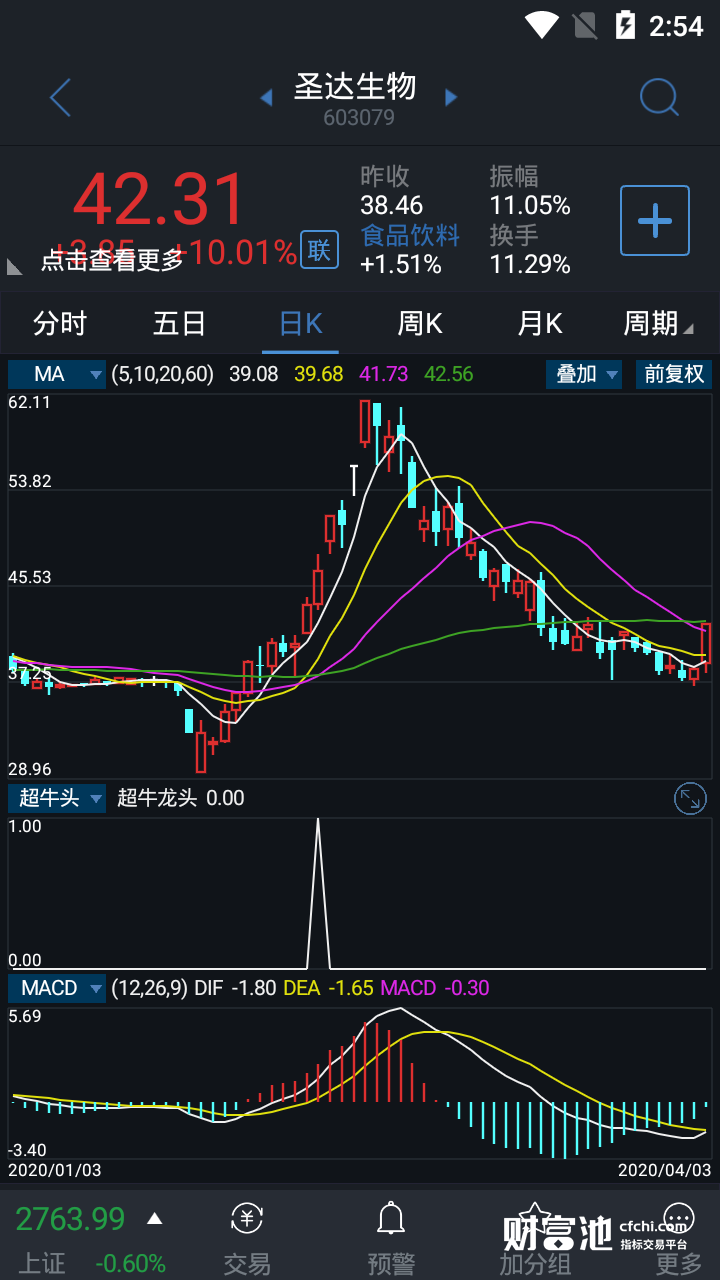Tap the 前复权 adjustment button

tap(673, 374)
